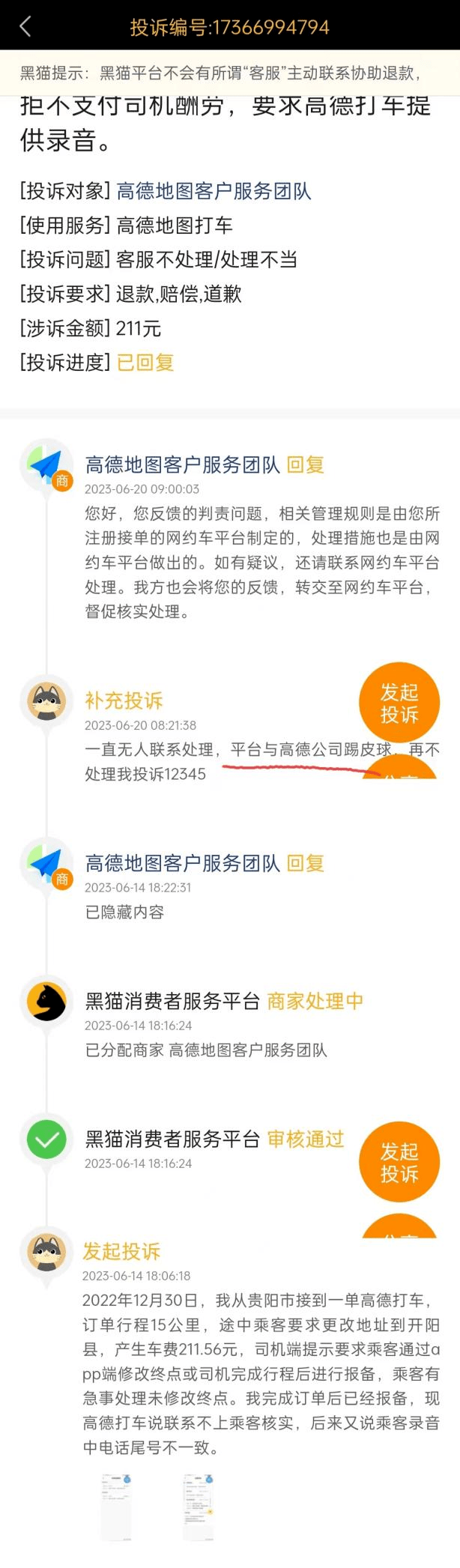Tap 发起投诉 button beside the 补充投诉 entry

(x=399, y=703)
